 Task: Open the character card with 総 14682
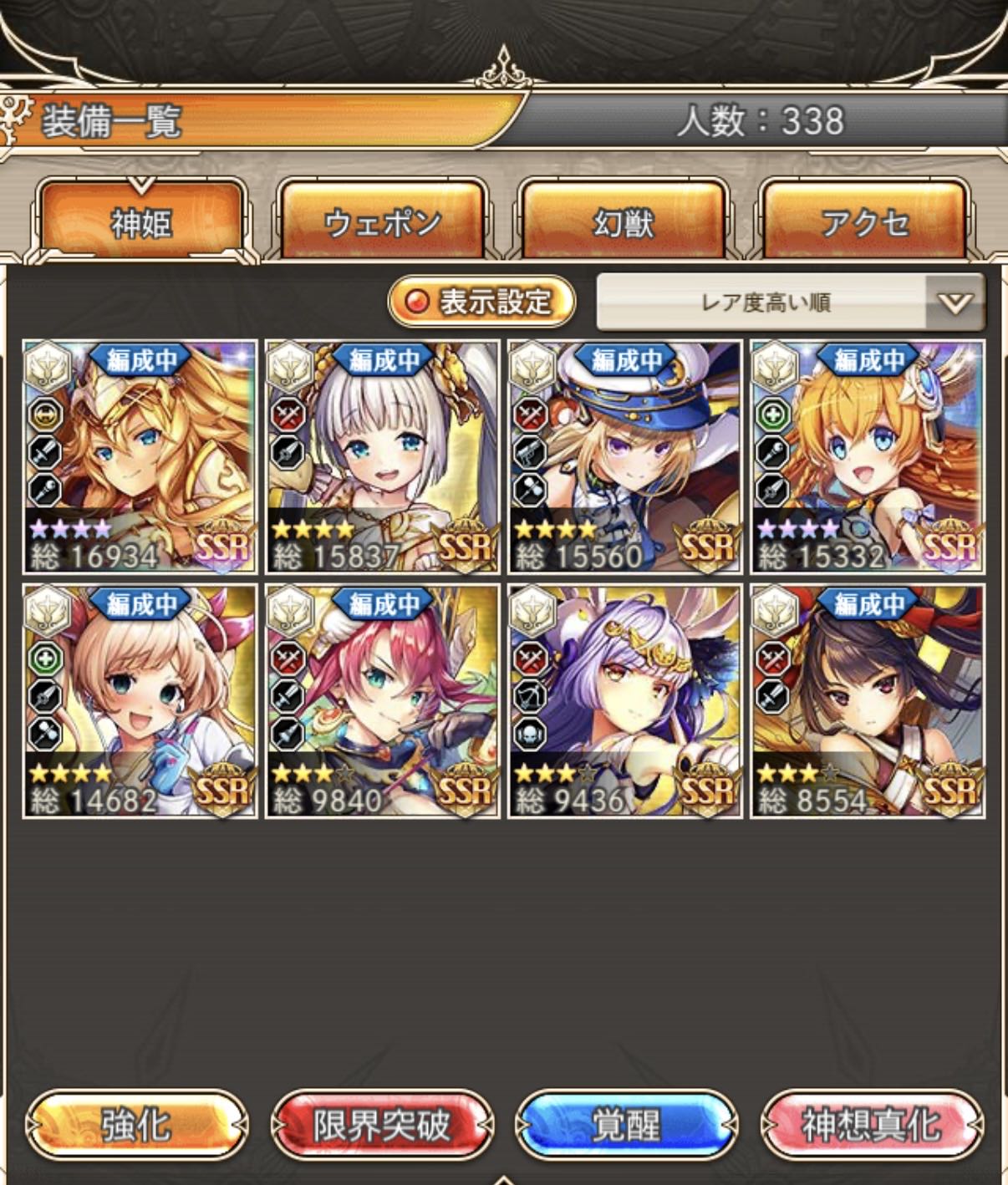coord(140,700)
